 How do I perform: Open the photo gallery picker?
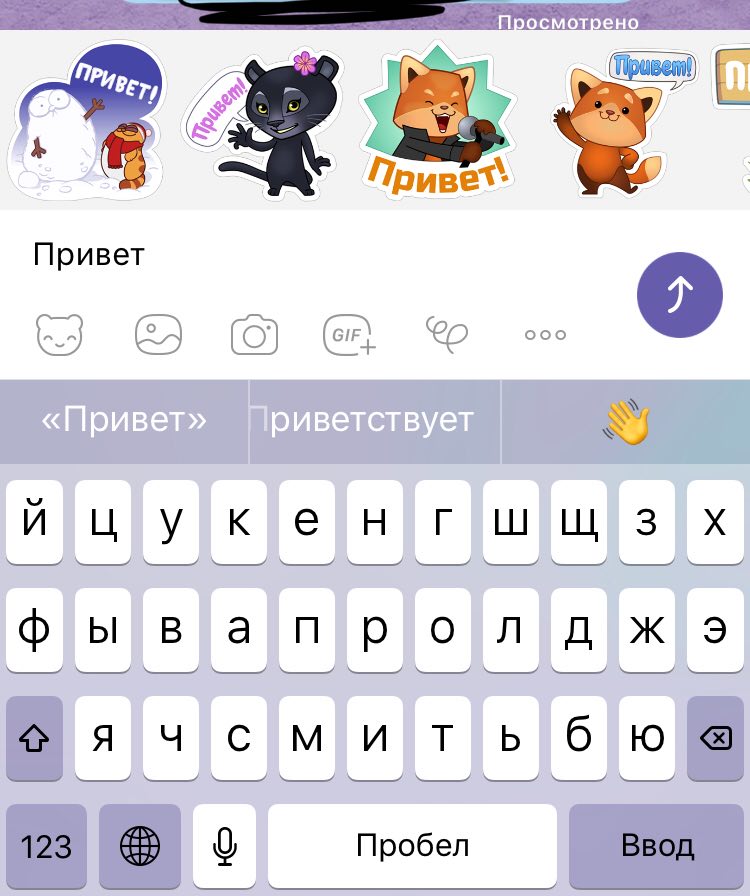point(158,335)
